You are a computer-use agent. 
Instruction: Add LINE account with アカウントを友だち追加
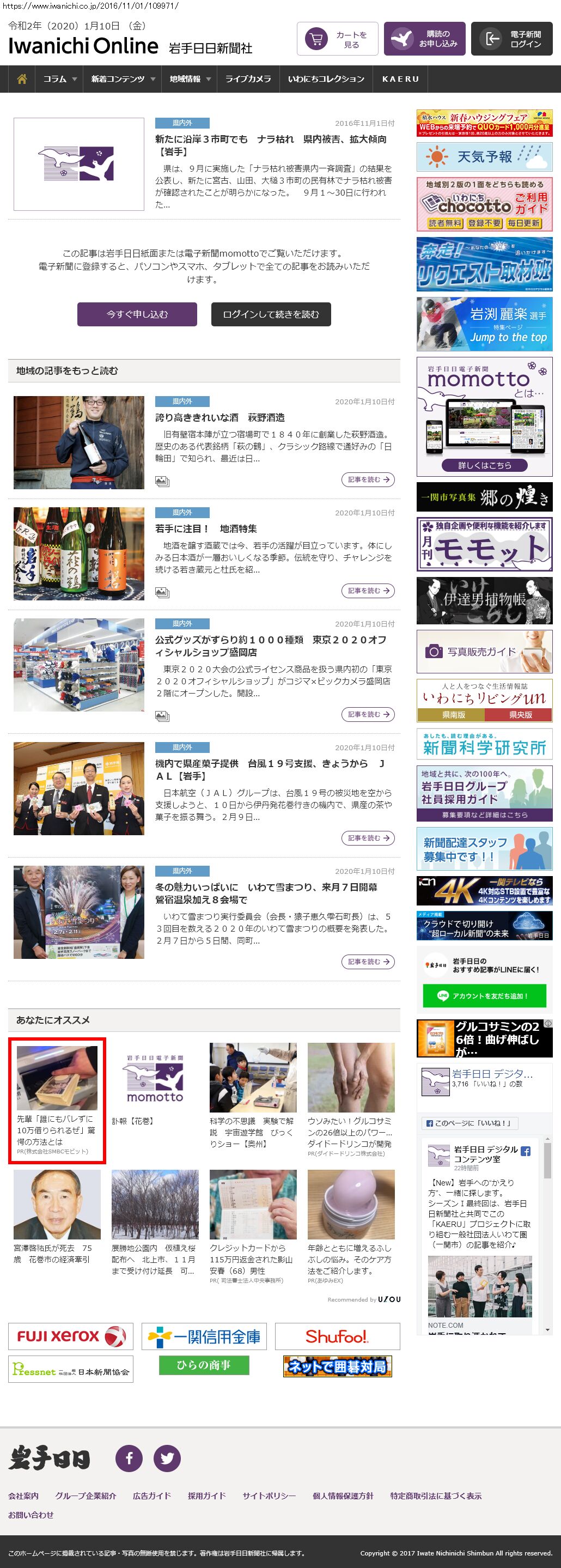point(484,996)
